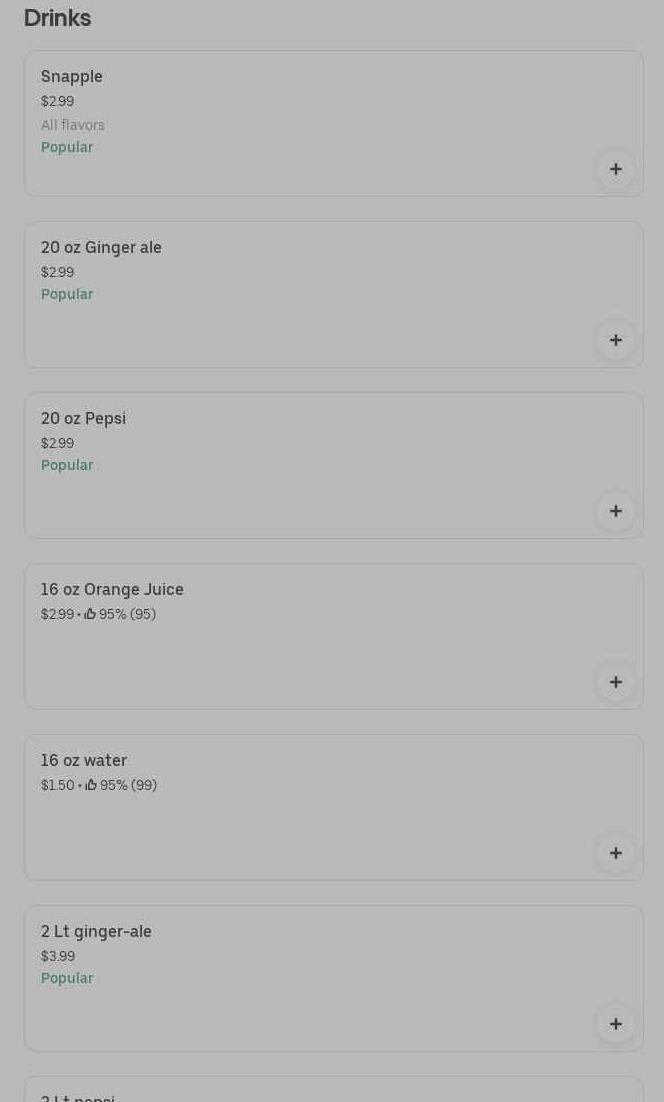The image size is (664, 1102).
Task: Open the Snapple item details
Action: click(x=300, y=110)
